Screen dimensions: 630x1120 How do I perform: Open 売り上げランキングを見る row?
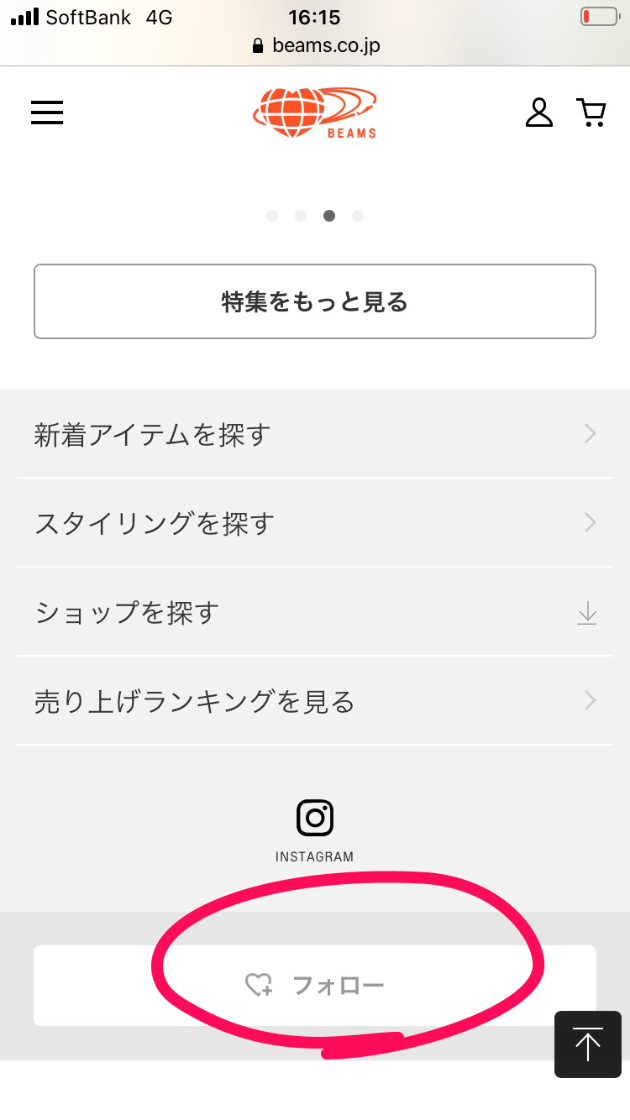click(315, 701)
